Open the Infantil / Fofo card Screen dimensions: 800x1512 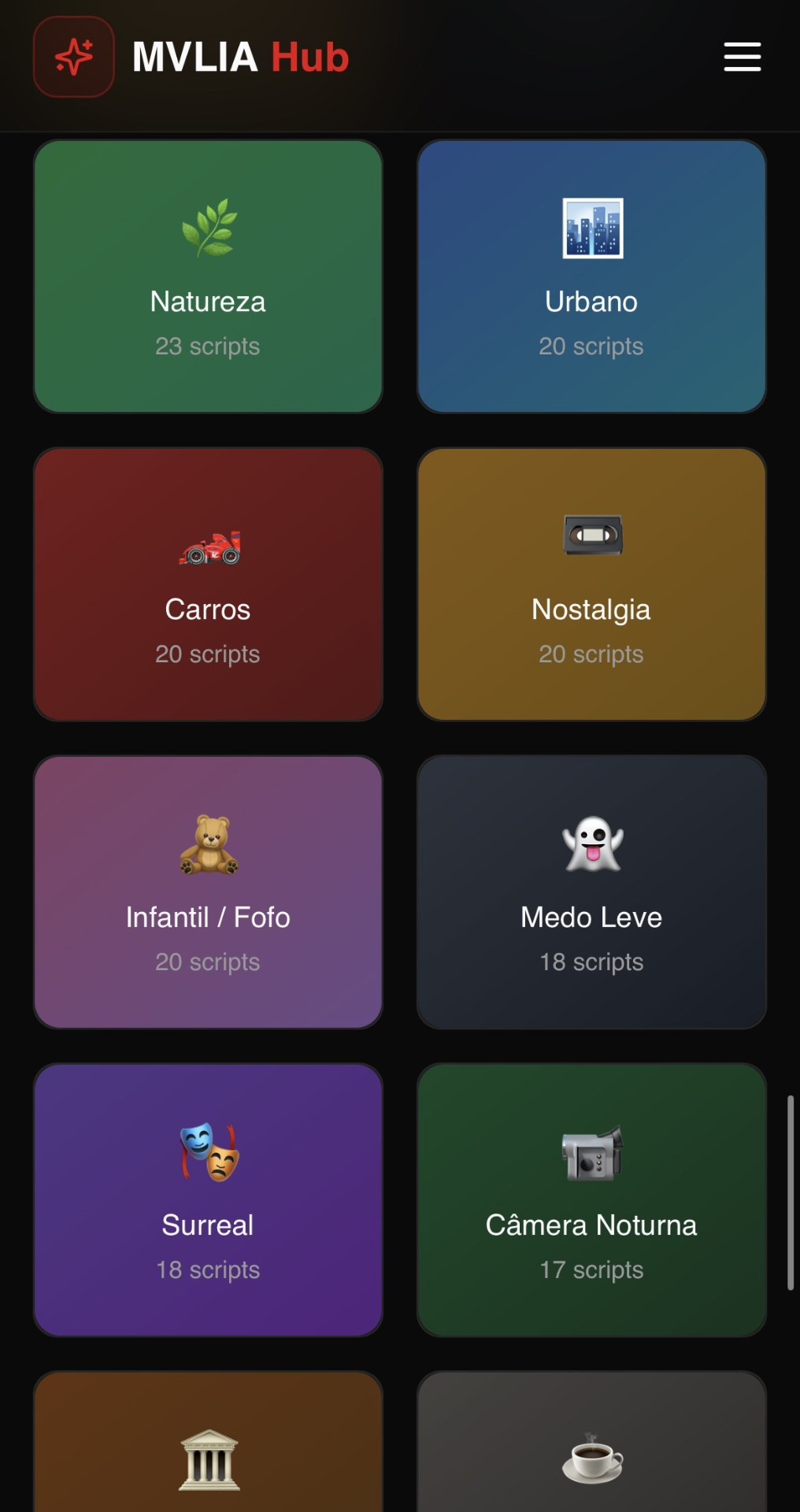click(x=208, y=892)
